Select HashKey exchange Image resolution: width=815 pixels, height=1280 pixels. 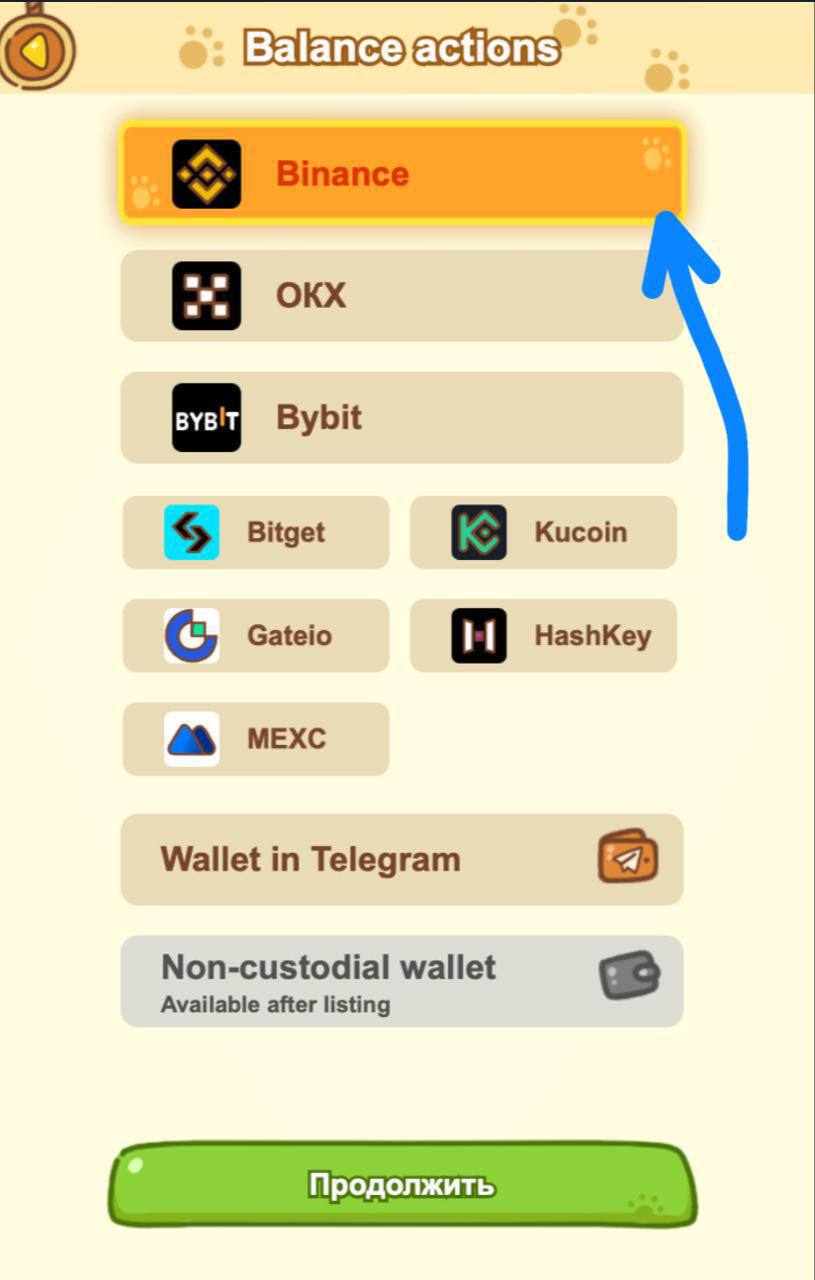click(x=543, y=635)
